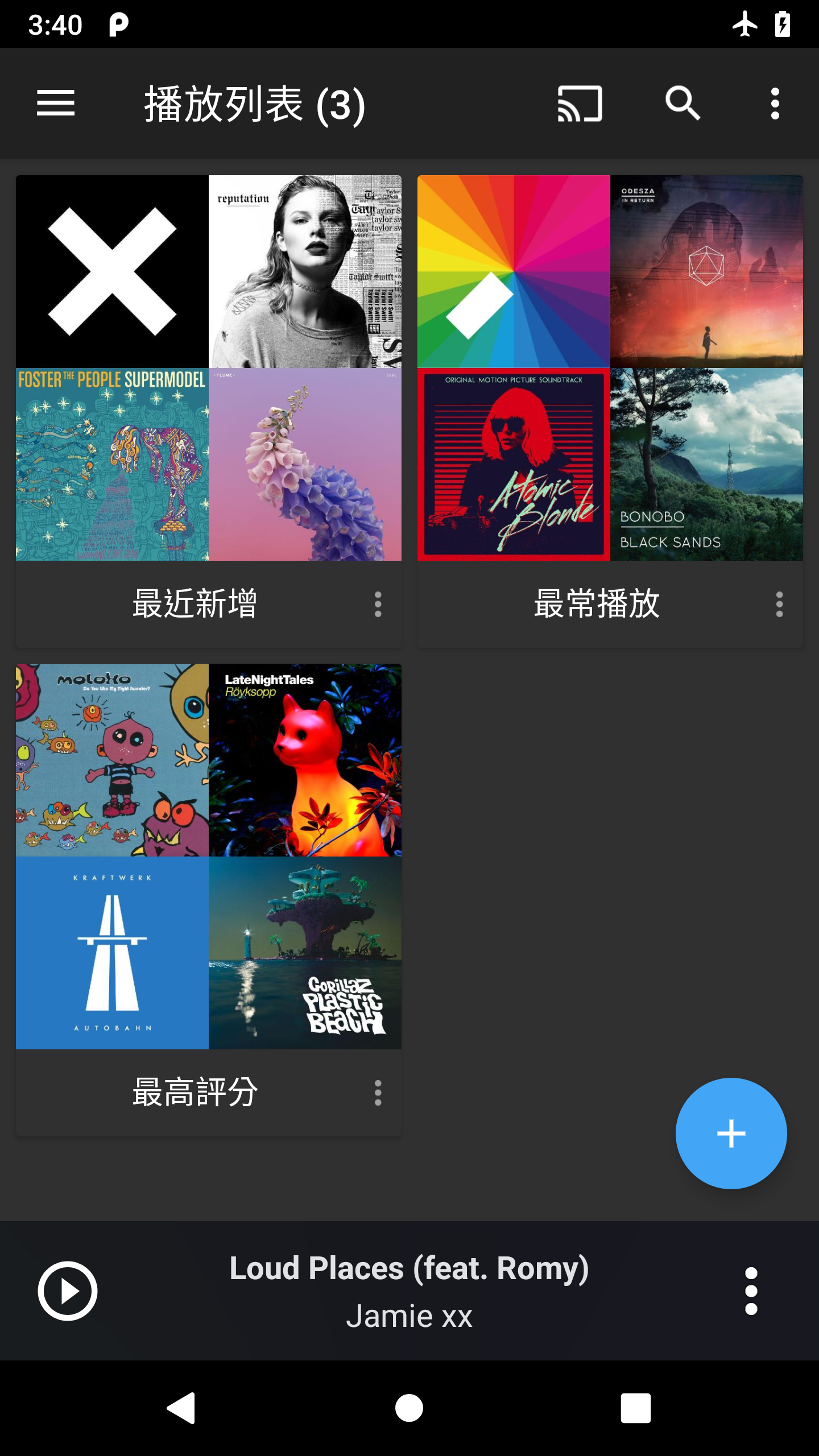Viewport: 819px width, 1456px height.
Task: Open the navigation drawer menu
Action: pos(56,103)
